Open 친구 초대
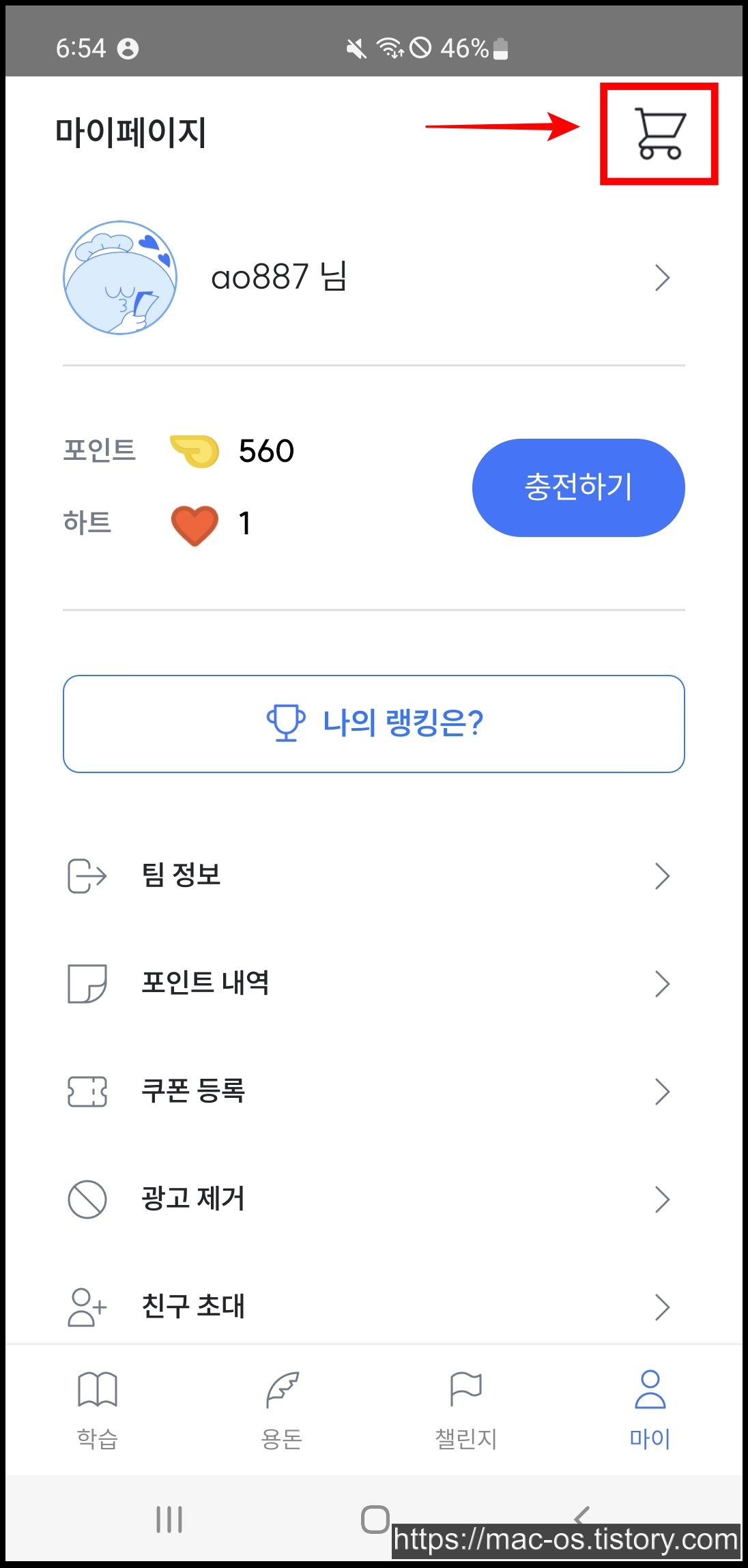 point(373,1307)
